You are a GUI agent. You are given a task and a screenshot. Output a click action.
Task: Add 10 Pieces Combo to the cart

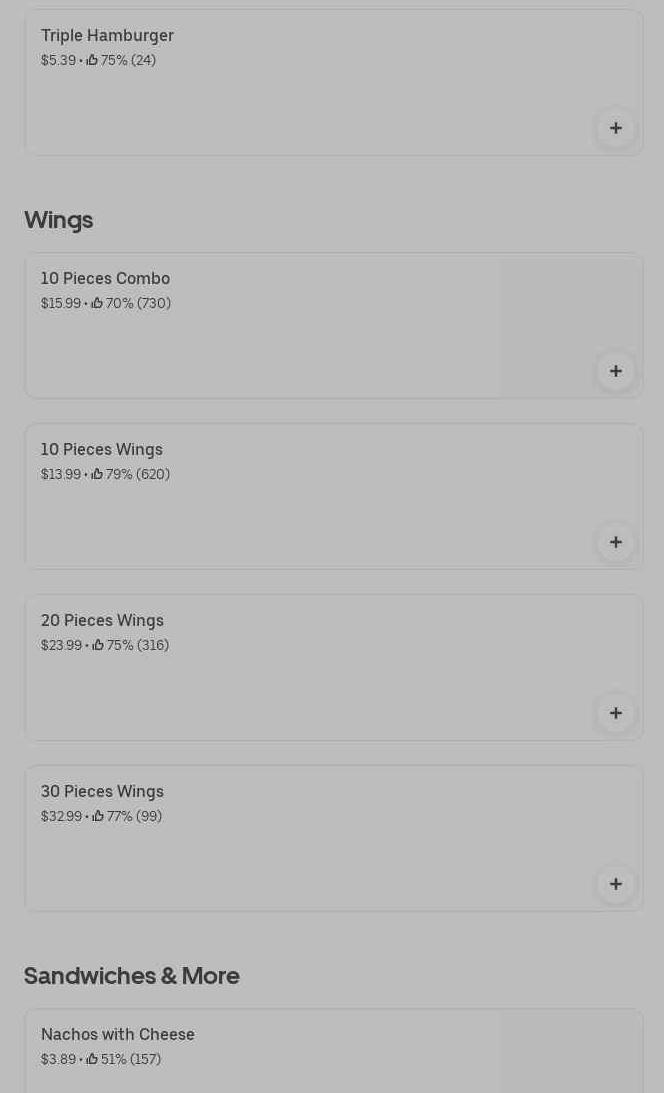click(x=615, y=371)
